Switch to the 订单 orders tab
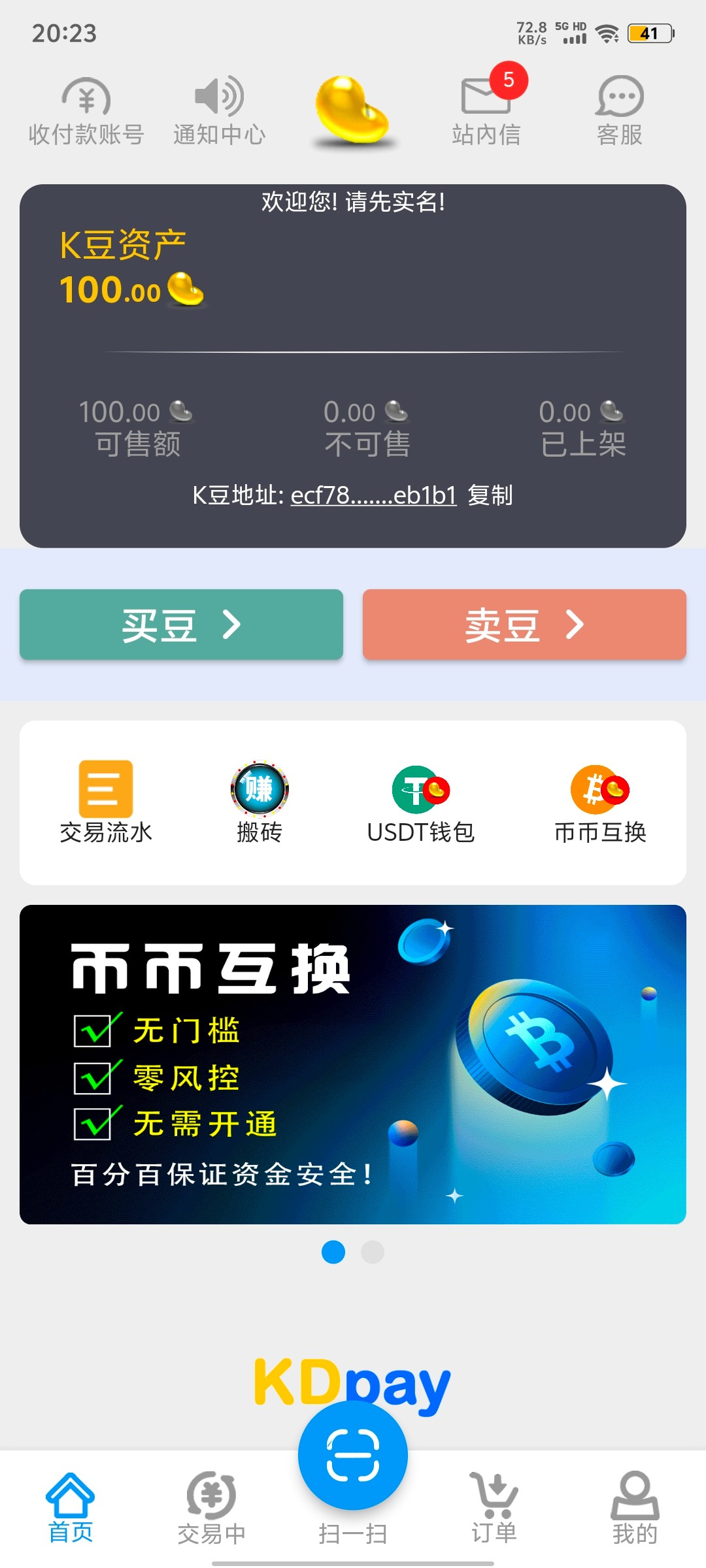The height and width of the screenshot is (1568, 706). pos(494,1507)
